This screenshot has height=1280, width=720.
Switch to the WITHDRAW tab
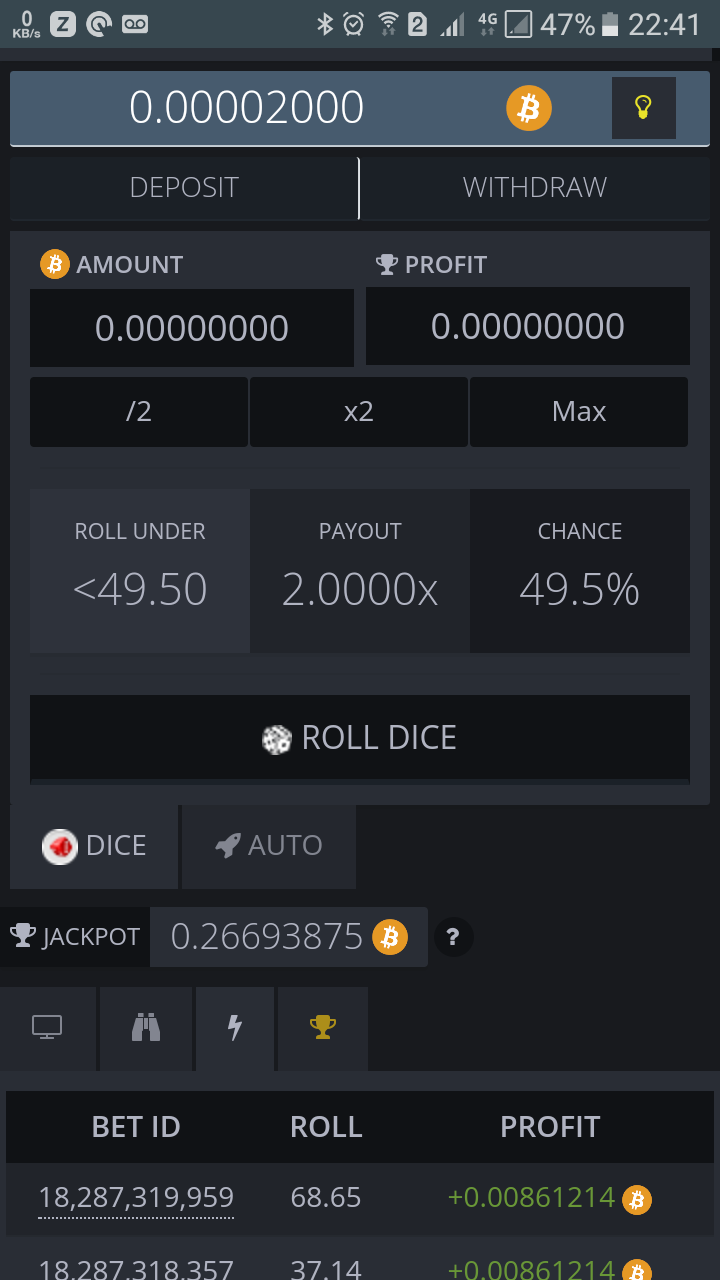point(534,187)
